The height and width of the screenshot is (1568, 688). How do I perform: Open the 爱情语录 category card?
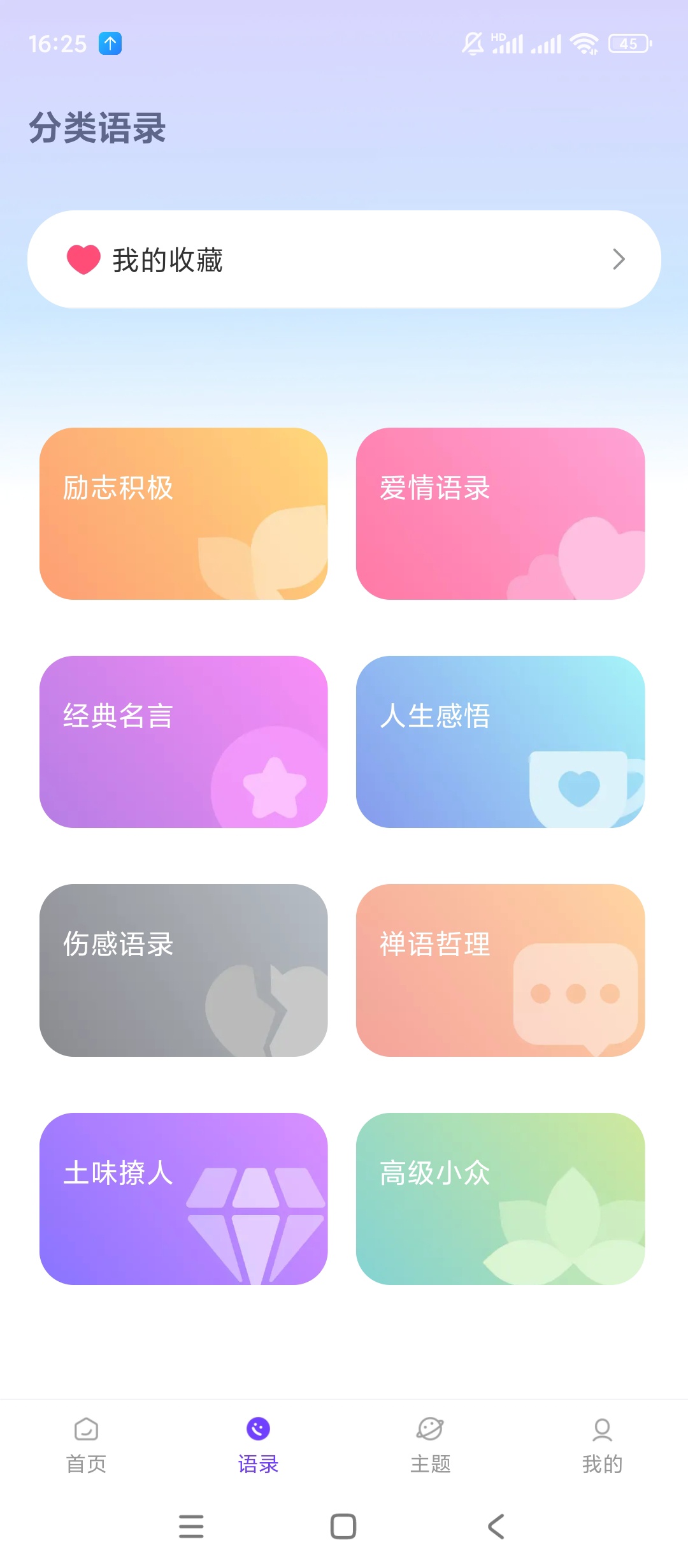[500, 514]
